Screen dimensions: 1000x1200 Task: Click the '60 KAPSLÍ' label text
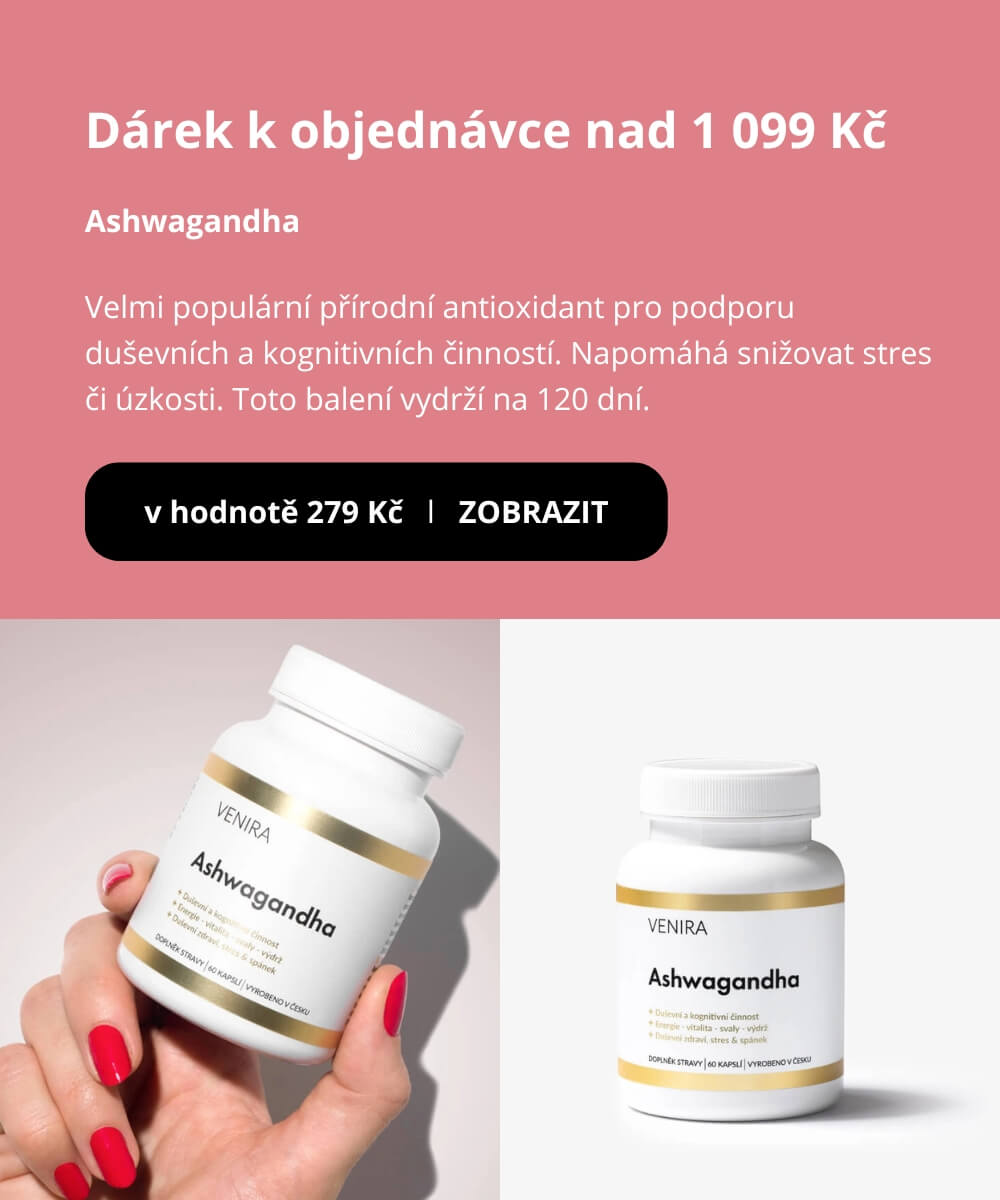[x=726, y=1062]
